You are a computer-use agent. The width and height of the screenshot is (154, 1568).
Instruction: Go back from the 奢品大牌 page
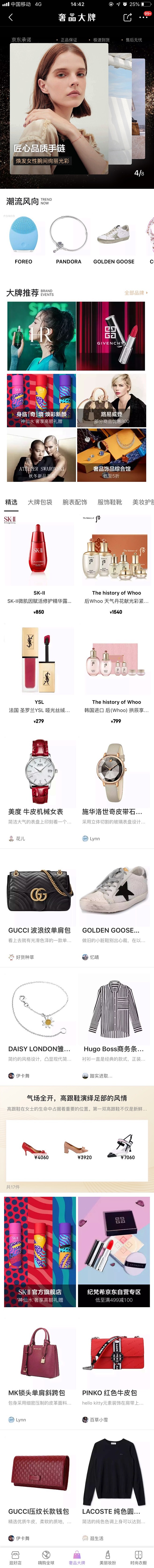click(x=10, y=18)
